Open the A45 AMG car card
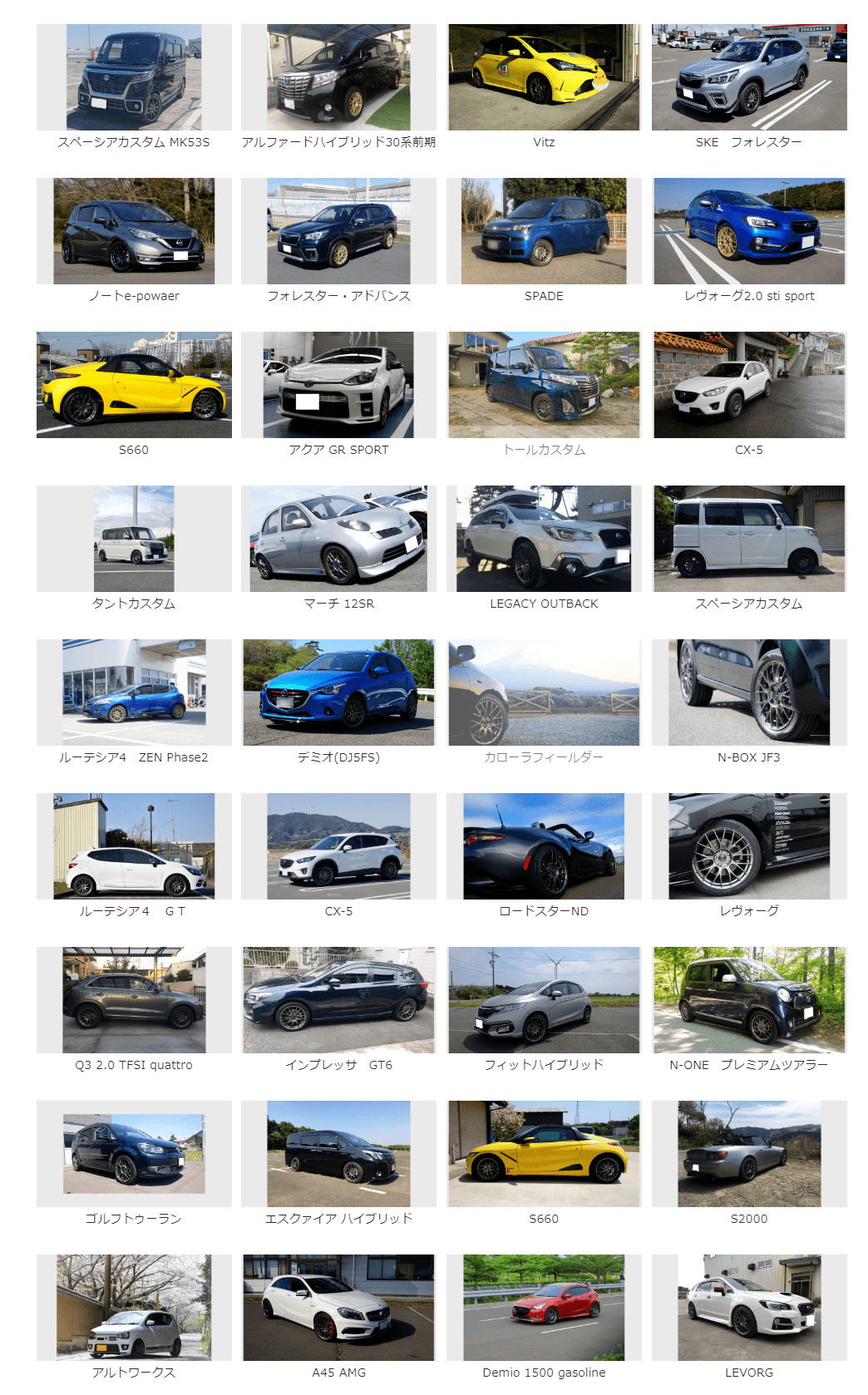The image size is (868, 1395). pos(338,1308)
